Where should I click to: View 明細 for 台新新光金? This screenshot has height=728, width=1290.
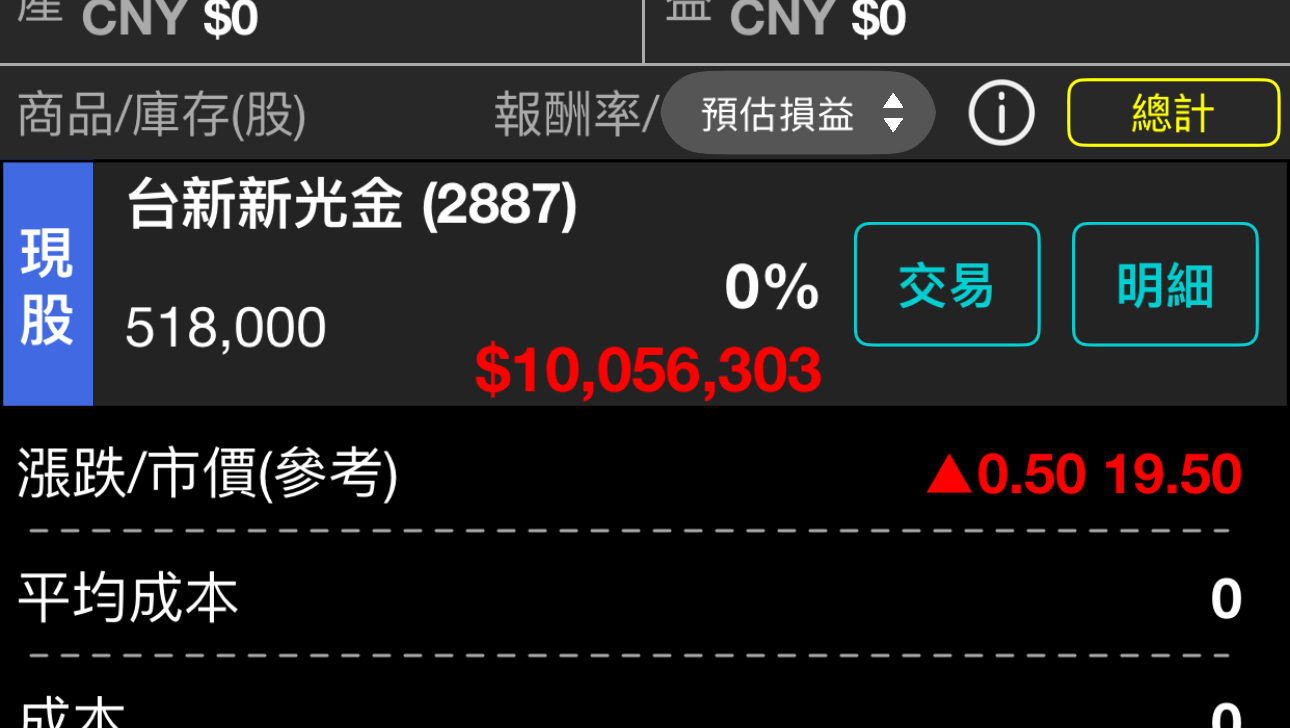click(x=1164, y=285)
